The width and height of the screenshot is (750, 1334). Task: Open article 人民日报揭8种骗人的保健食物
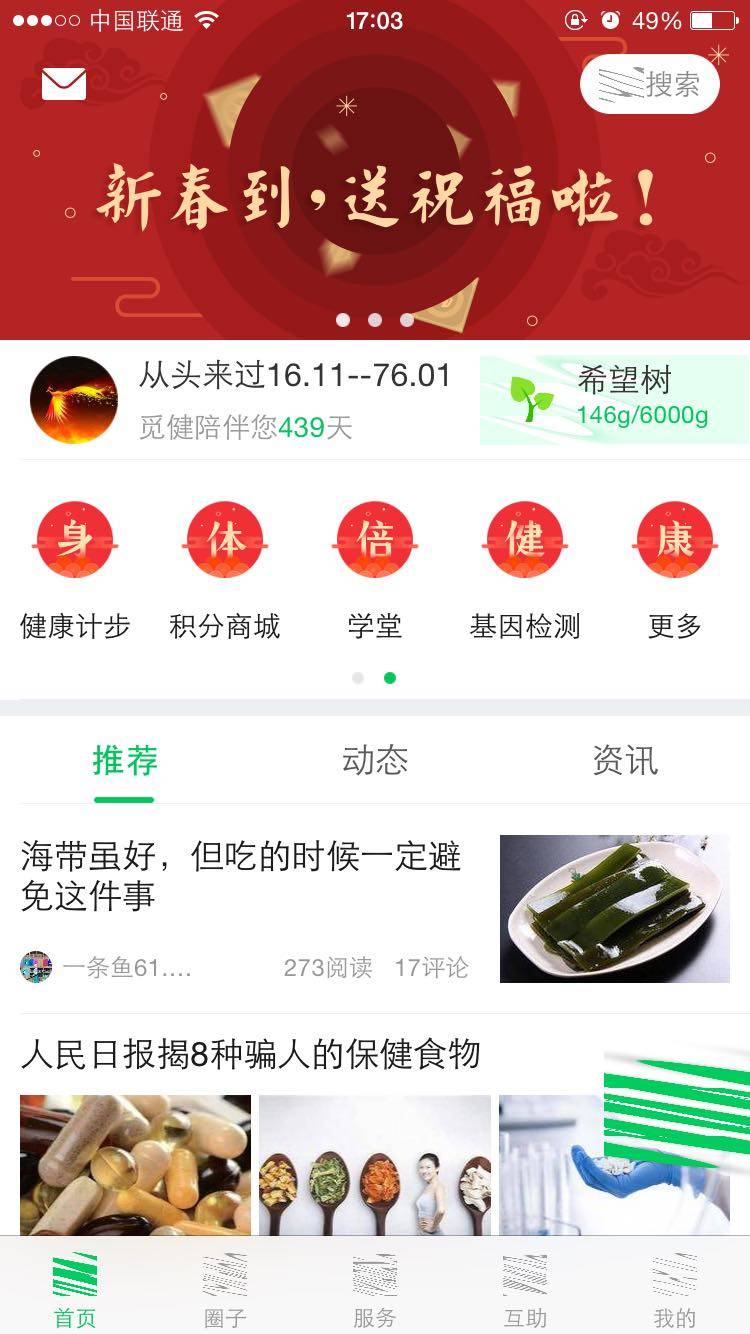tap(251, 1054)
